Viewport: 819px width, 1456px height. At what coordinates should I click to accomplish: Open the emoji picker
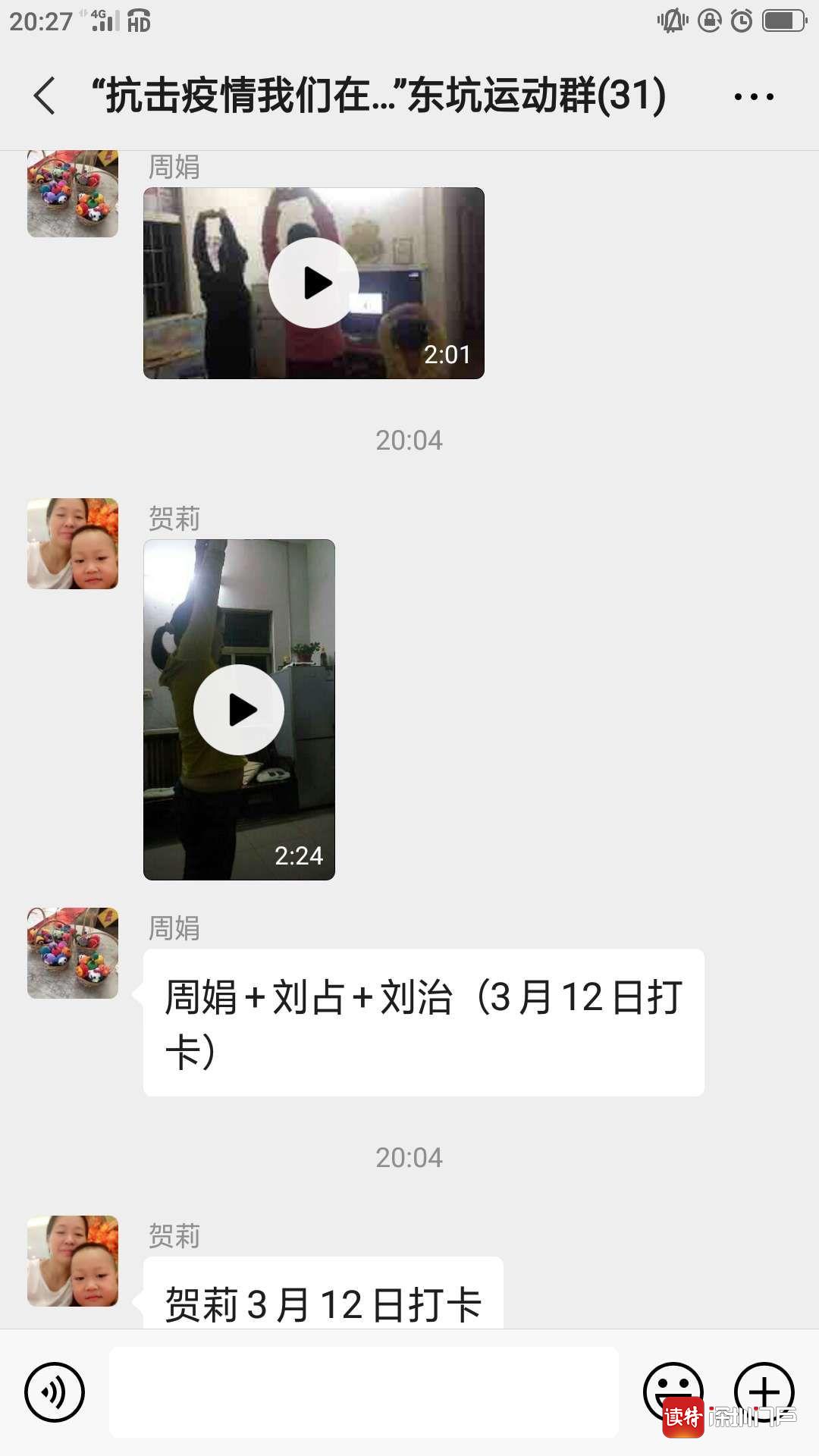(673, 1388)
